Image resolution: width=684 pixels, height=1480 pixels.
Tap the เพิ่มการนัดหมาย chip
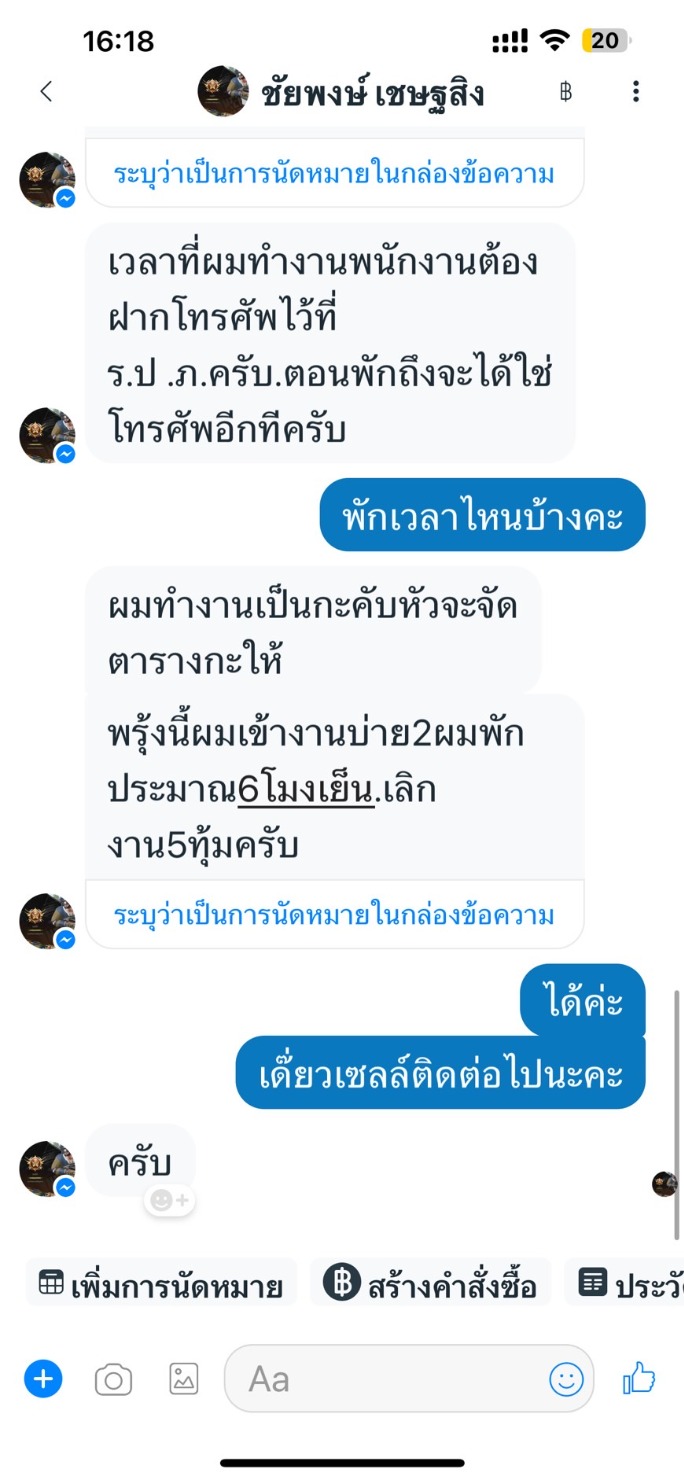[x=161, y=1285]
